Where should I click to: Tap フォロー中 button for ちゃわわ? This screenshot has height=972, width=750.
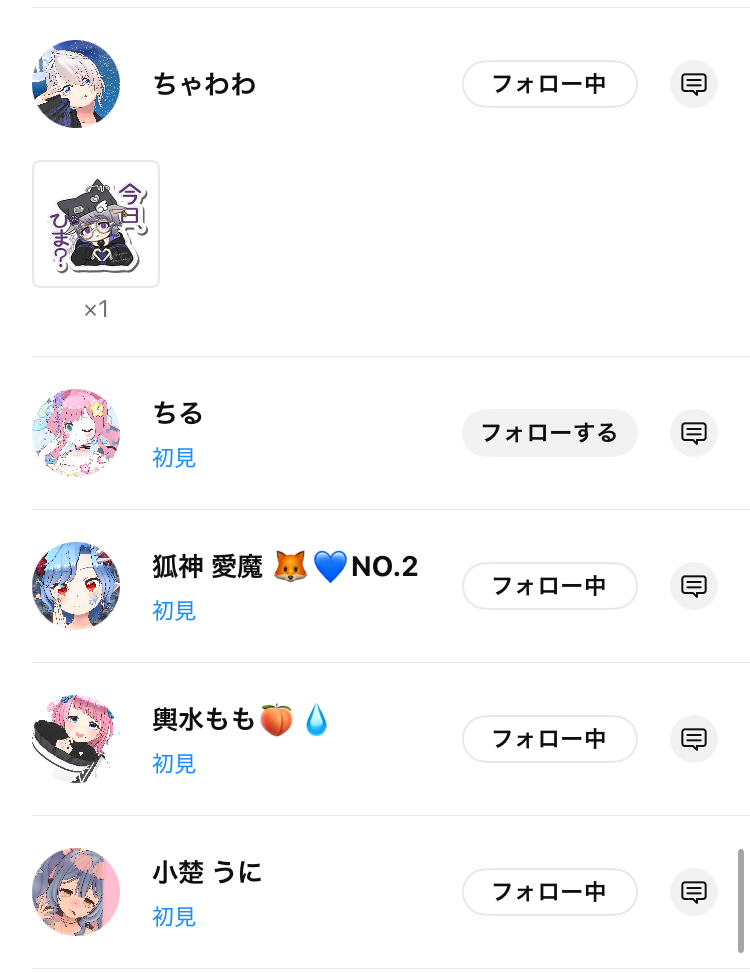(549, 84)
